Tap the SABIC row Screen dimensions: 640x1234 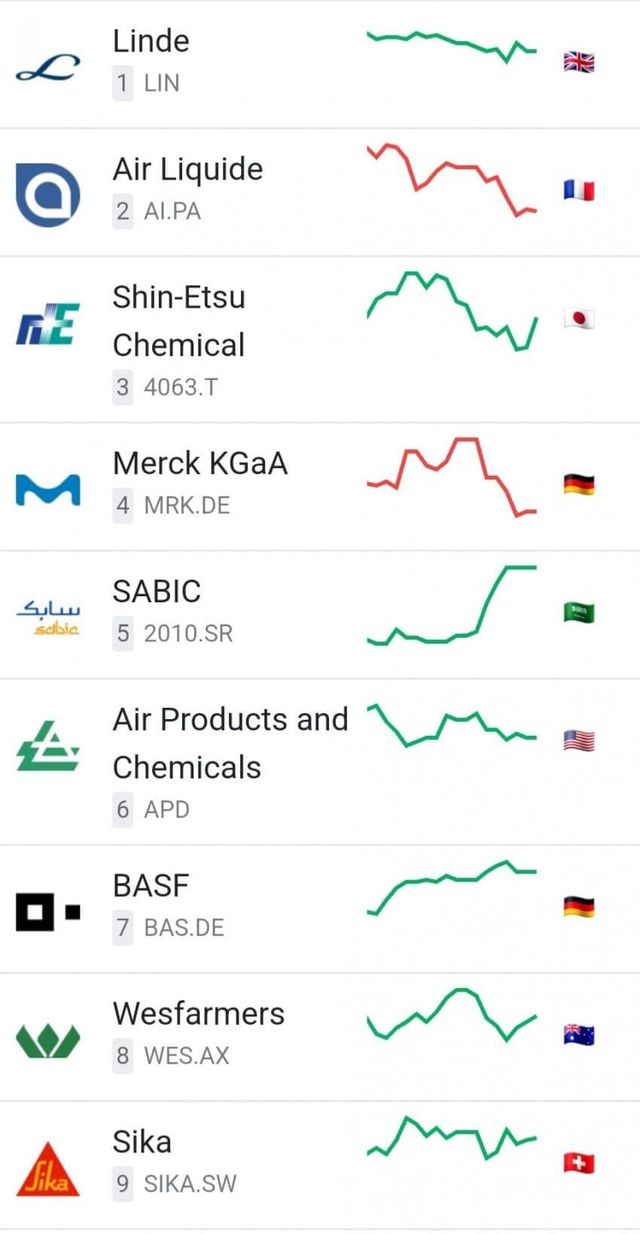click(x=157, y=592)
